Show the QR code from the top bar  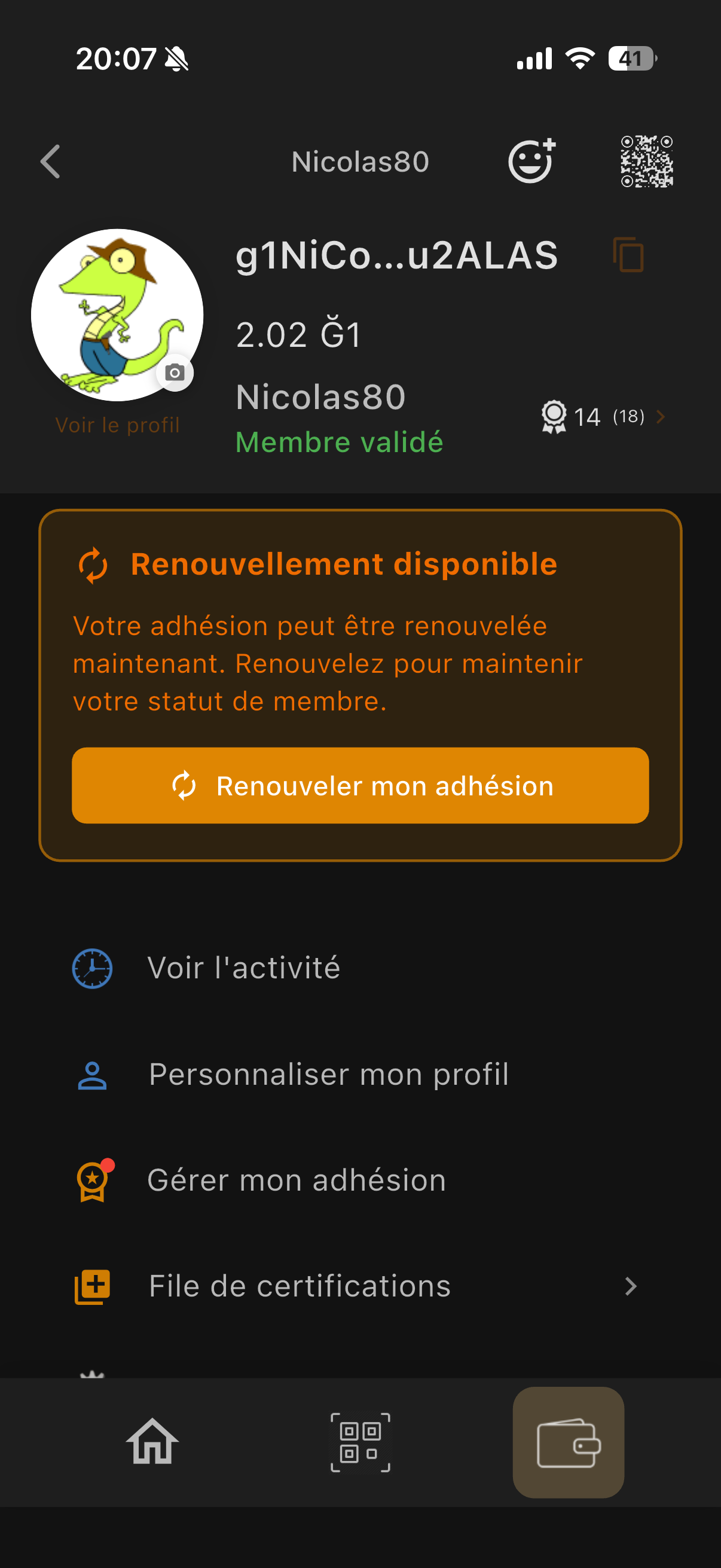coord(646,161)
